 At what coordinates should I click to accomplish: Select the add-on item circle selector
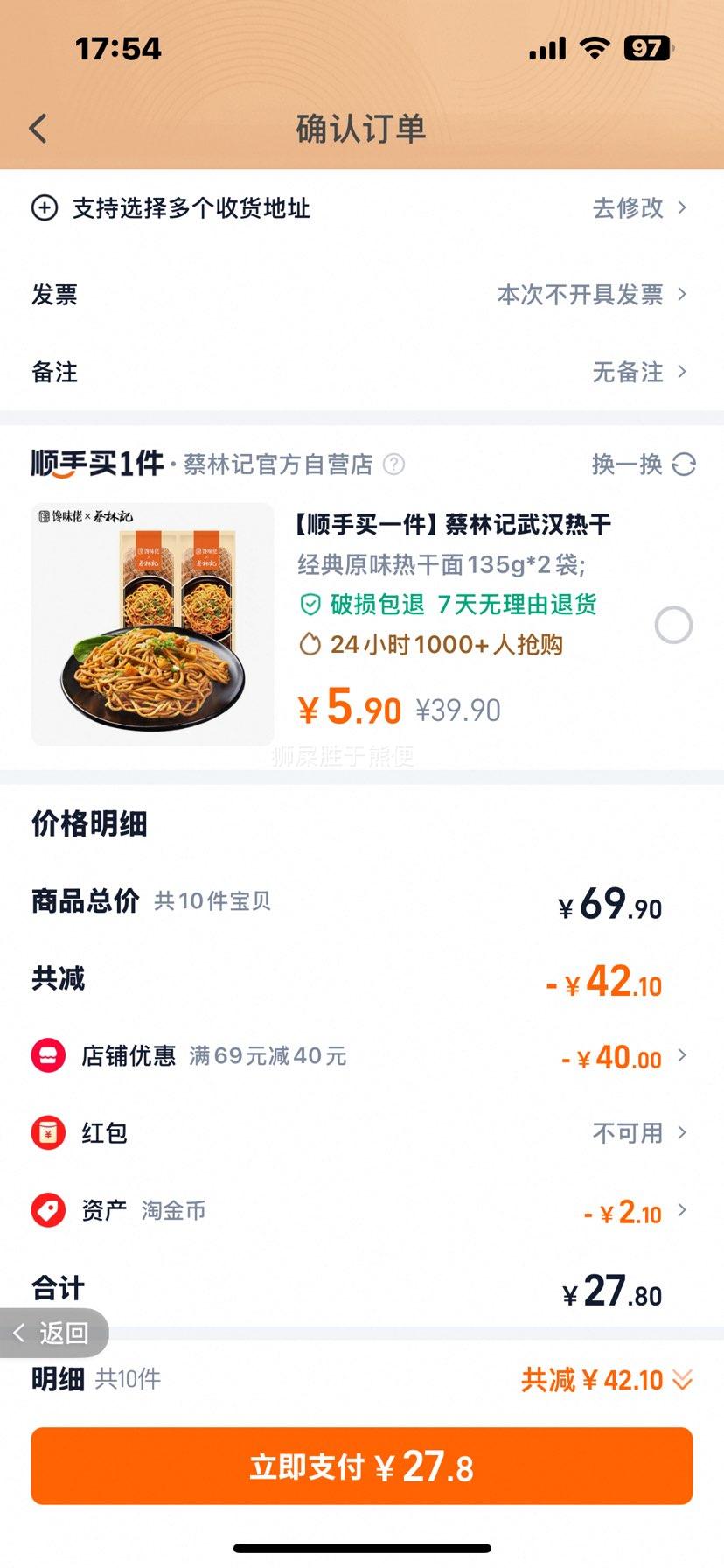click(672, 626)
